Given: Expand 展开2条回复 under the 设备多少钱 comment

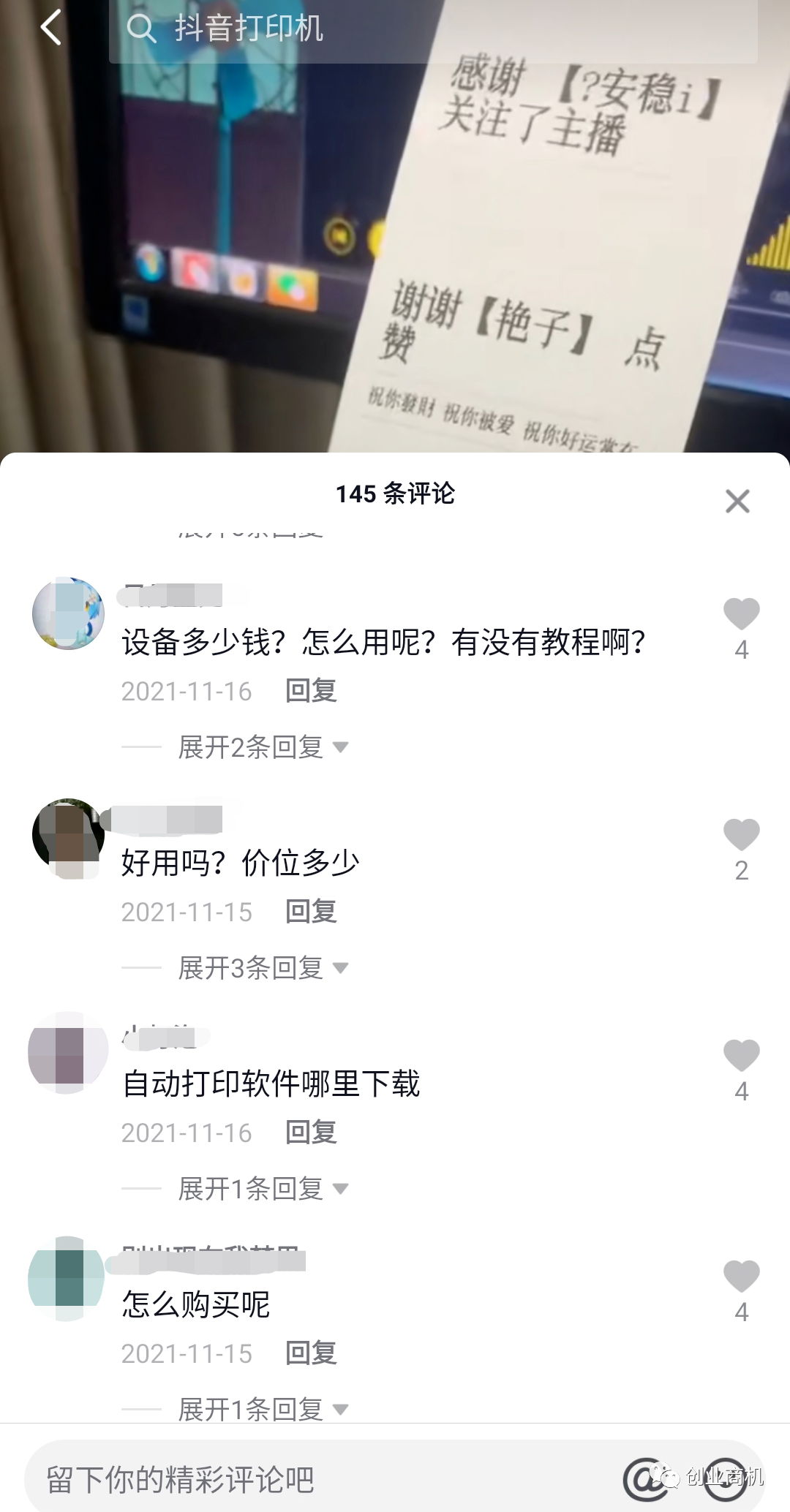Looking at the screenshot, I should click(263, 747).
